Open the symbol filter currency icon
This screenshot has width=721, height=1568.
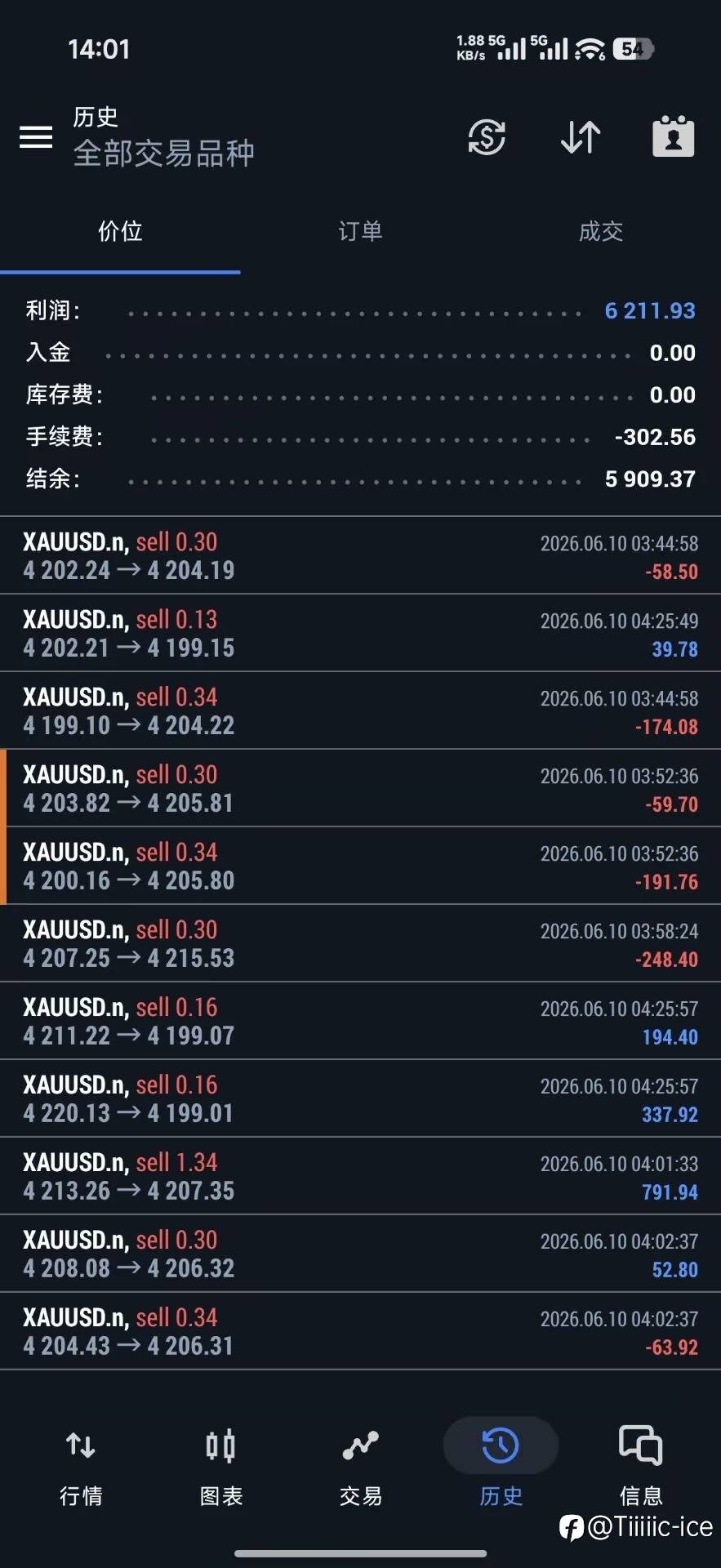point(487,136)
